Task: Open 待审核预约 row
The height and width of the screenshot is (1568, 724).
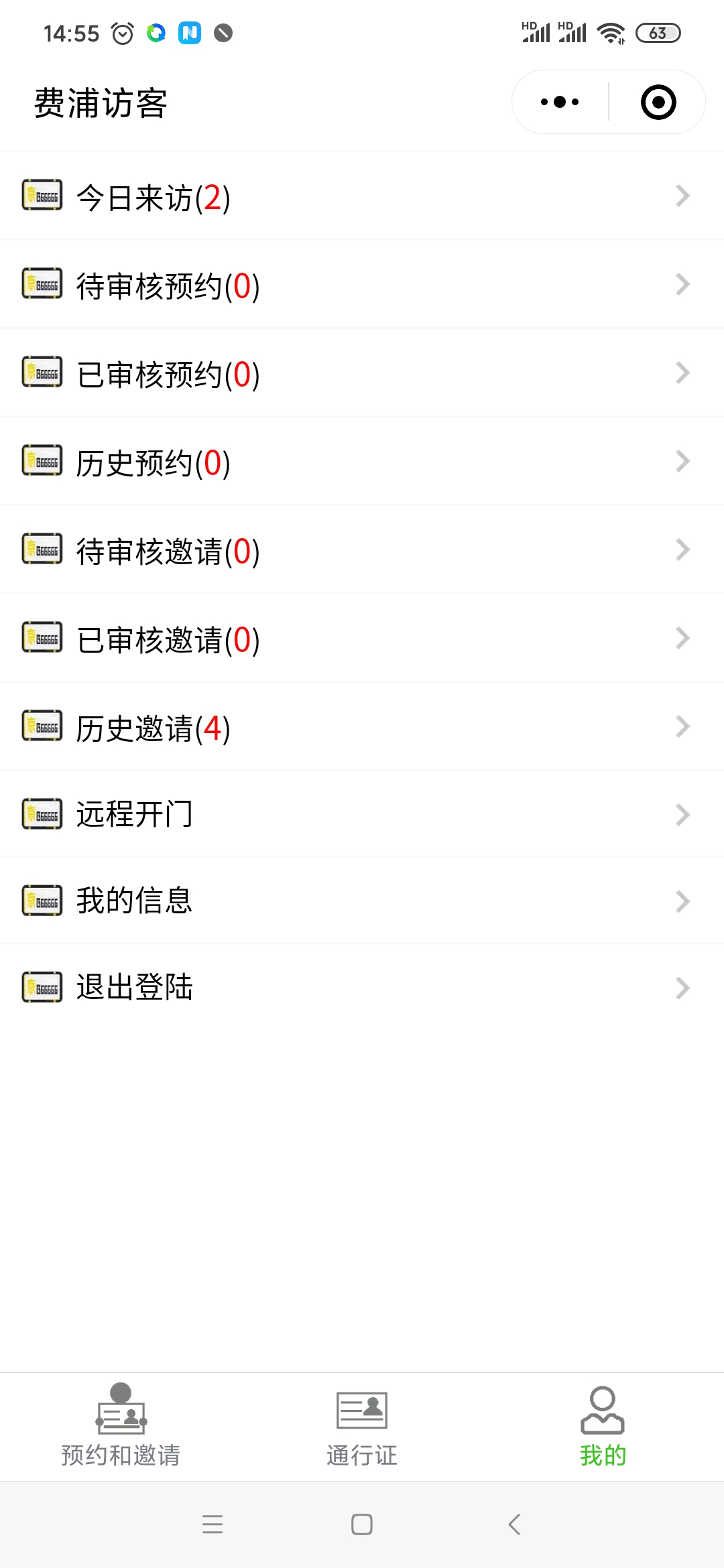Action: (x=362, y=285)
